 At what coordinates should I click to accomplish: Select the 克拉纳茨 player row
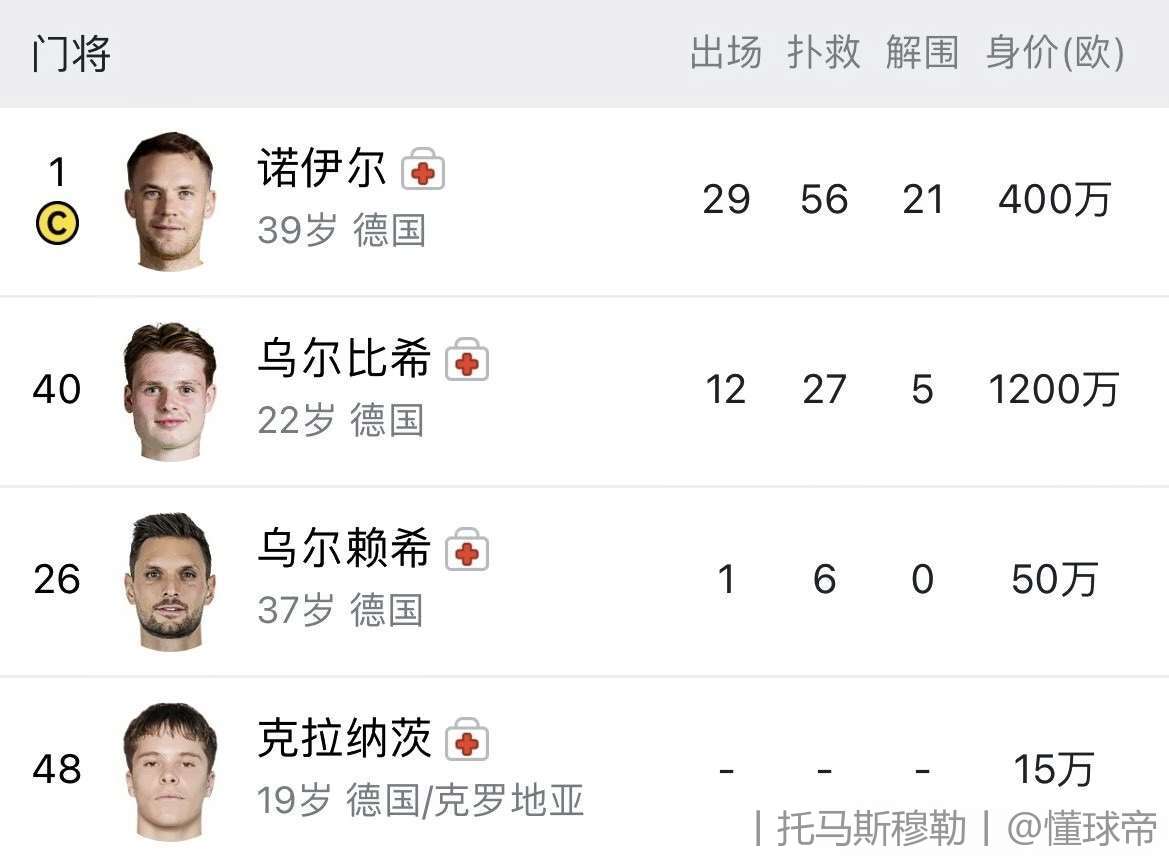point(584,769)
